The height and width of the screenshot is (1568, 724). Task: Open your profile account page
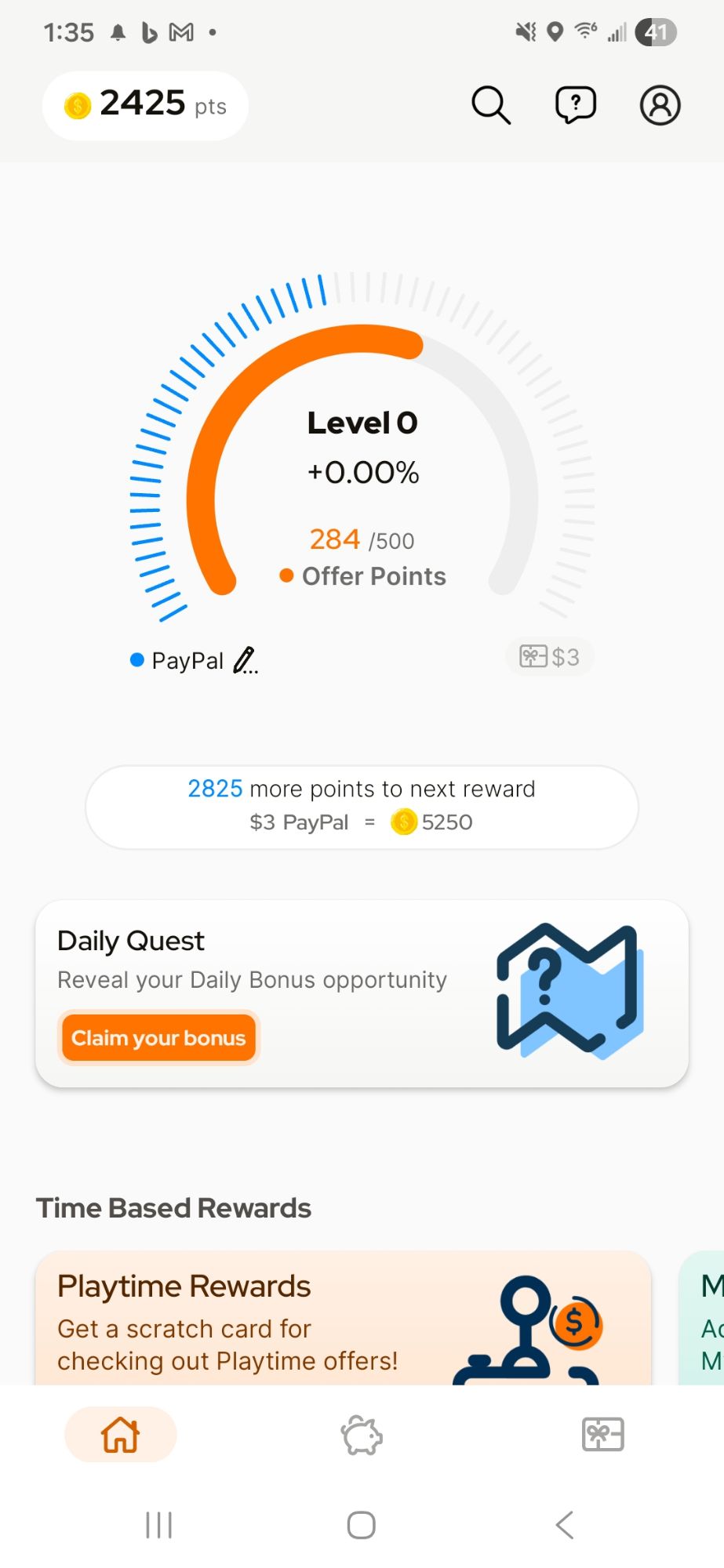coord(660,104)
